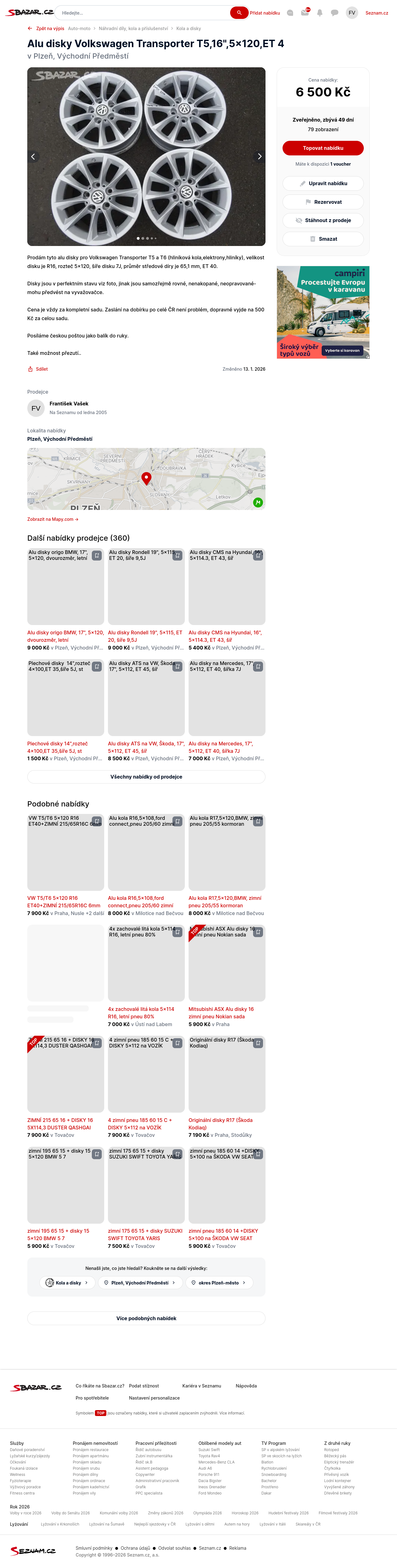Choose Rezervovat button
Image resolution: width=397 pixels, height=1568 pixels.
(323, 202)
